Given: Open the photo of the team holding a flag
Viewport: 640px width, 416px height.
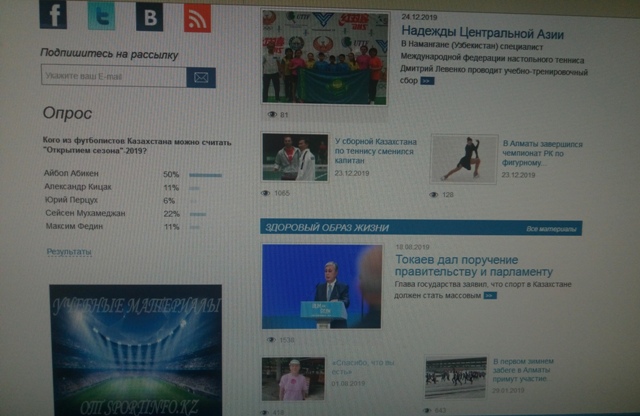Looking at the screenshot, I should coord(323,57).
